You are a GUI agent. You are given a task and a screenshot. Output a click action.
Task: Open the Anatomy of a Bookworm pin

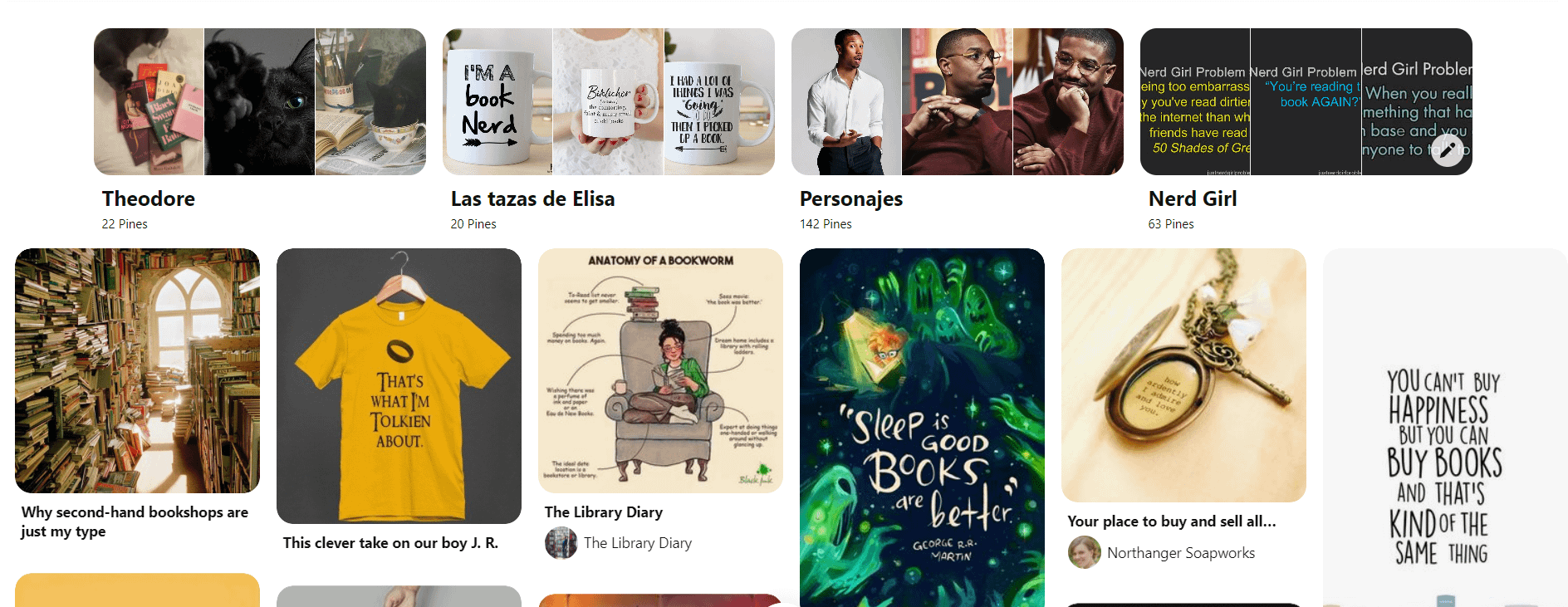660,370
